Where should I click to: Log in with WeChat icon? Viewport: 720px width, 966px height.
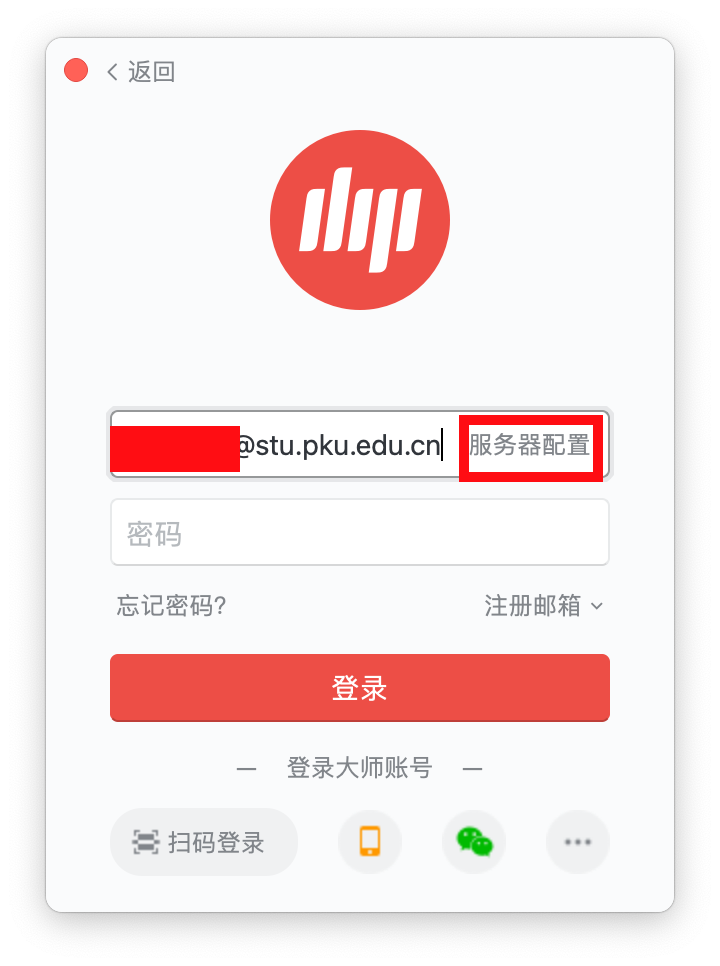[474, 842]
